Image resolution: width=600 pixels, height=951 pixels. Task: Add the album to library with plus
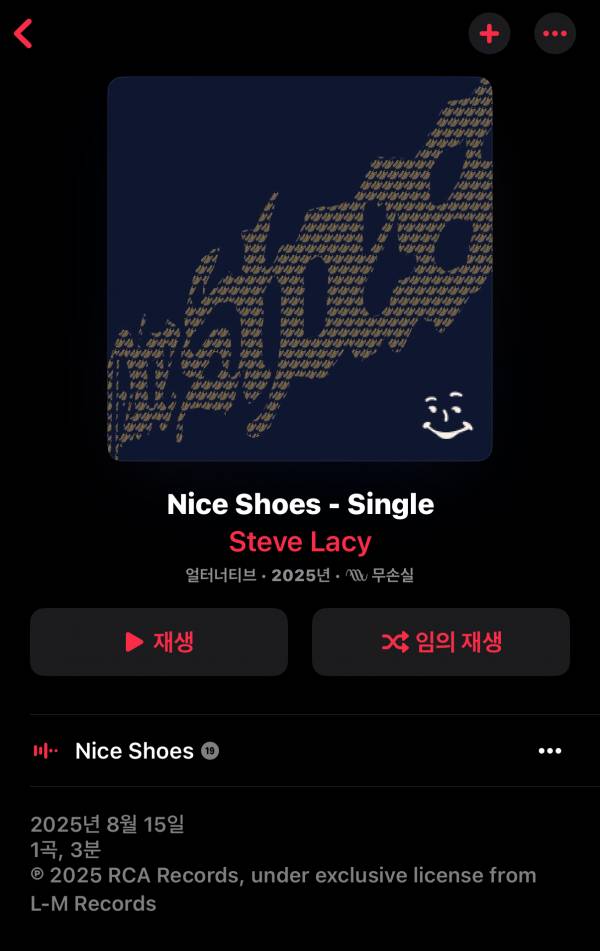[489, 34]
